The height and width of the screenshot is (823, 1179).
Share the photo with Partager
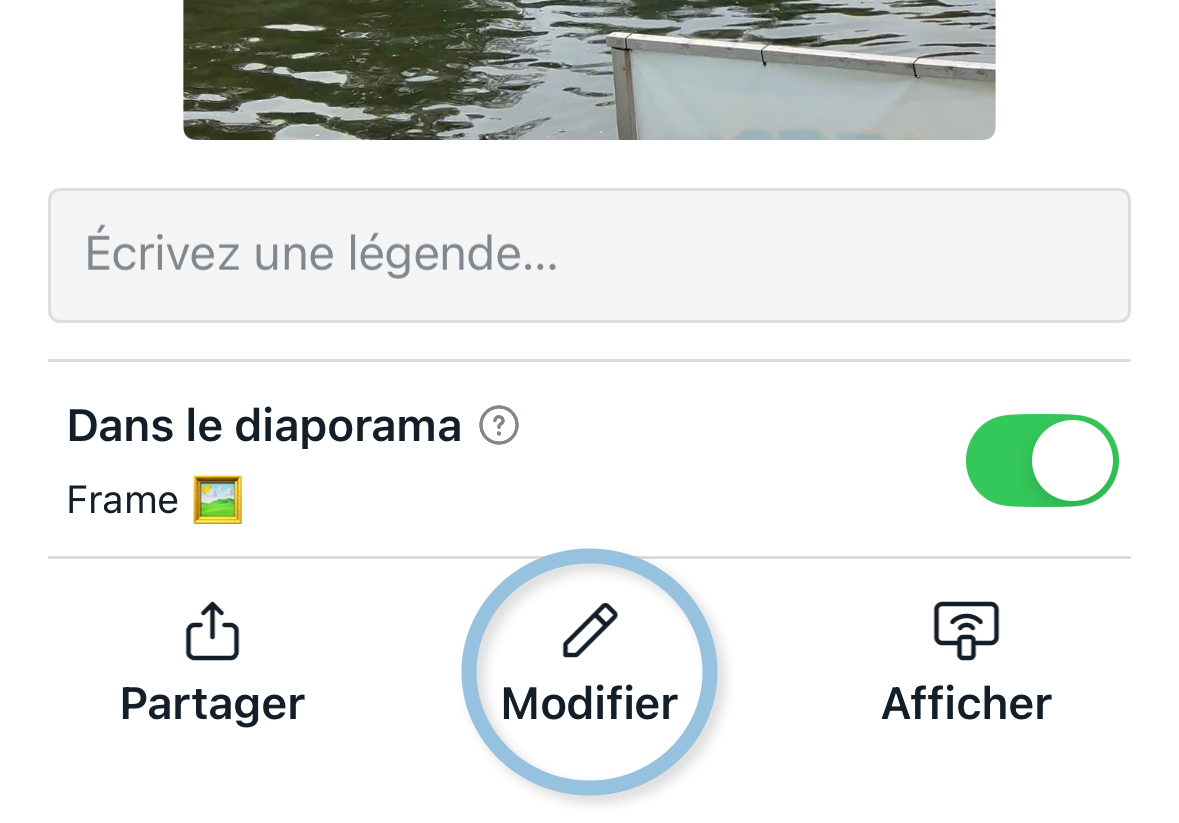[x=212, y=665]
